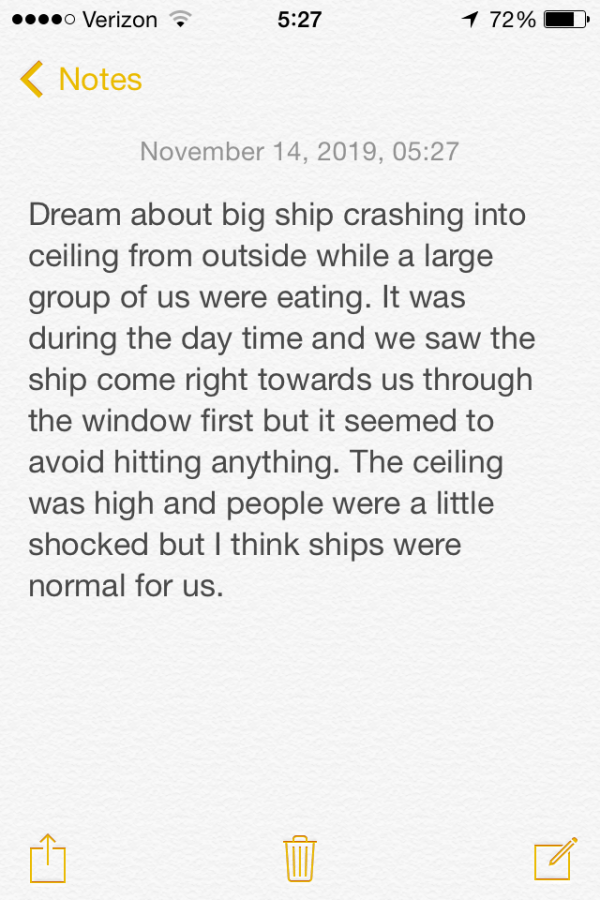The width and height of the screenshot is (600, 900).
Task: Share this dream note
Action: (47, 859)
